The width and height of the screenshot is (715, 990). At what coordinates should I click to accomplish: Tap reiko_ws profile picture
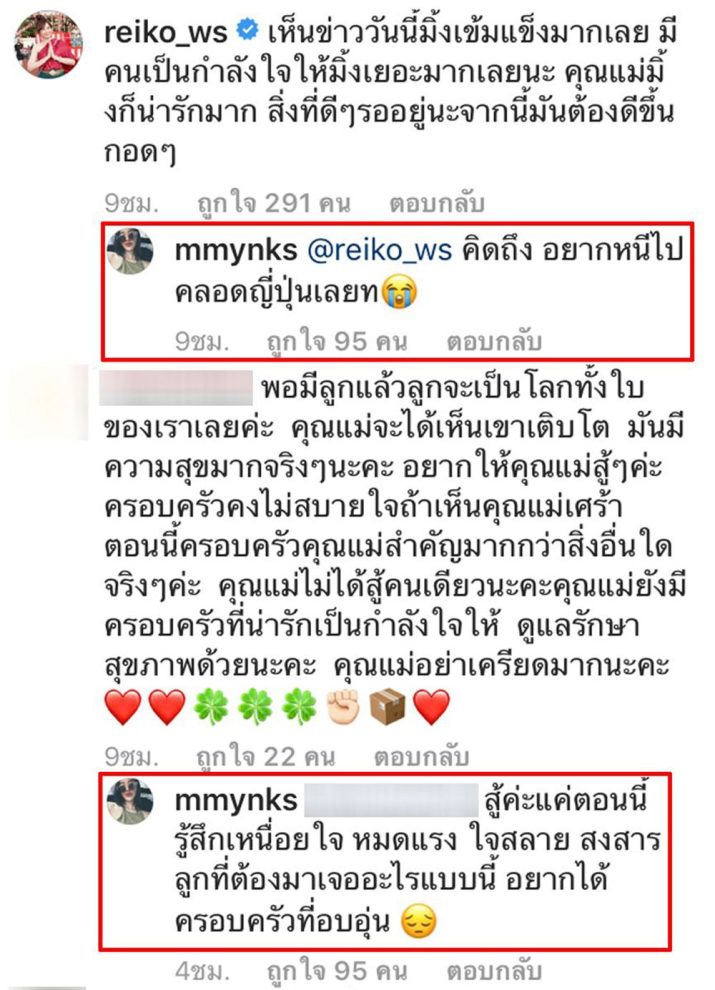pyautogui.click(x=51, y=46)
